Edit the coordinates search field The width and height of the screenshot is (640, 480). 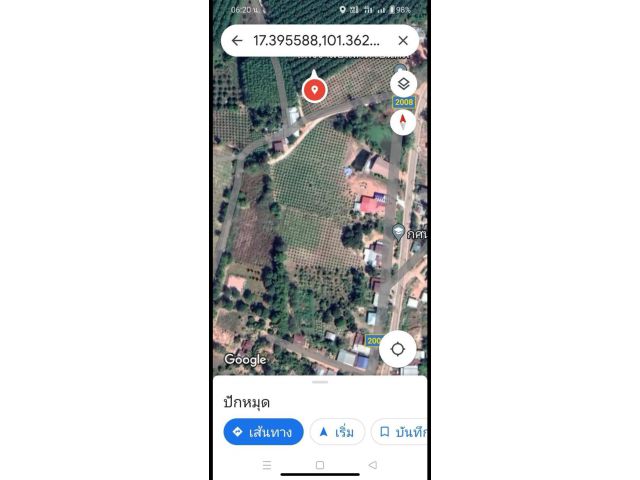[316, 41]
